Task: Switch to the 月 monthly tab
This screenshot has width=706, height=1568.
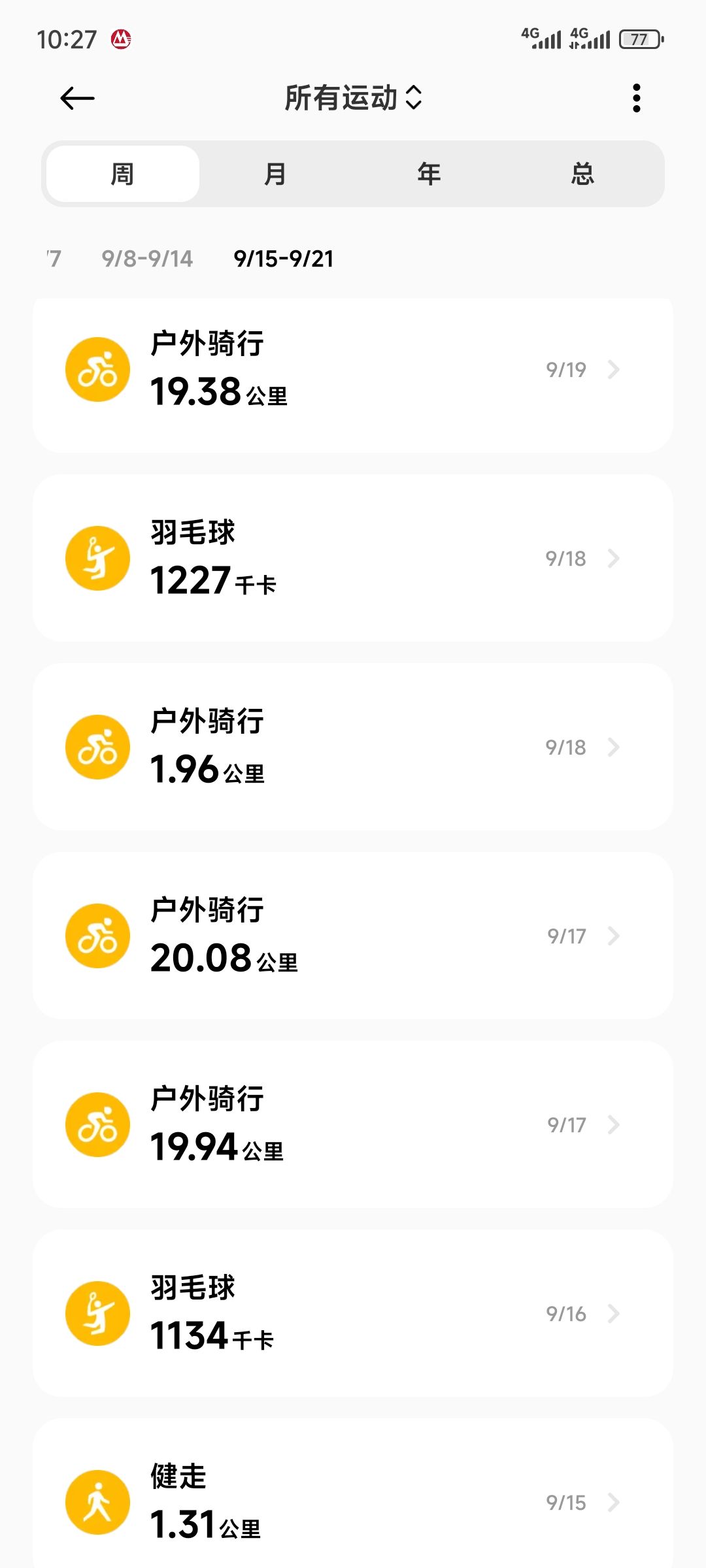Action: click(x=275, y=174)
